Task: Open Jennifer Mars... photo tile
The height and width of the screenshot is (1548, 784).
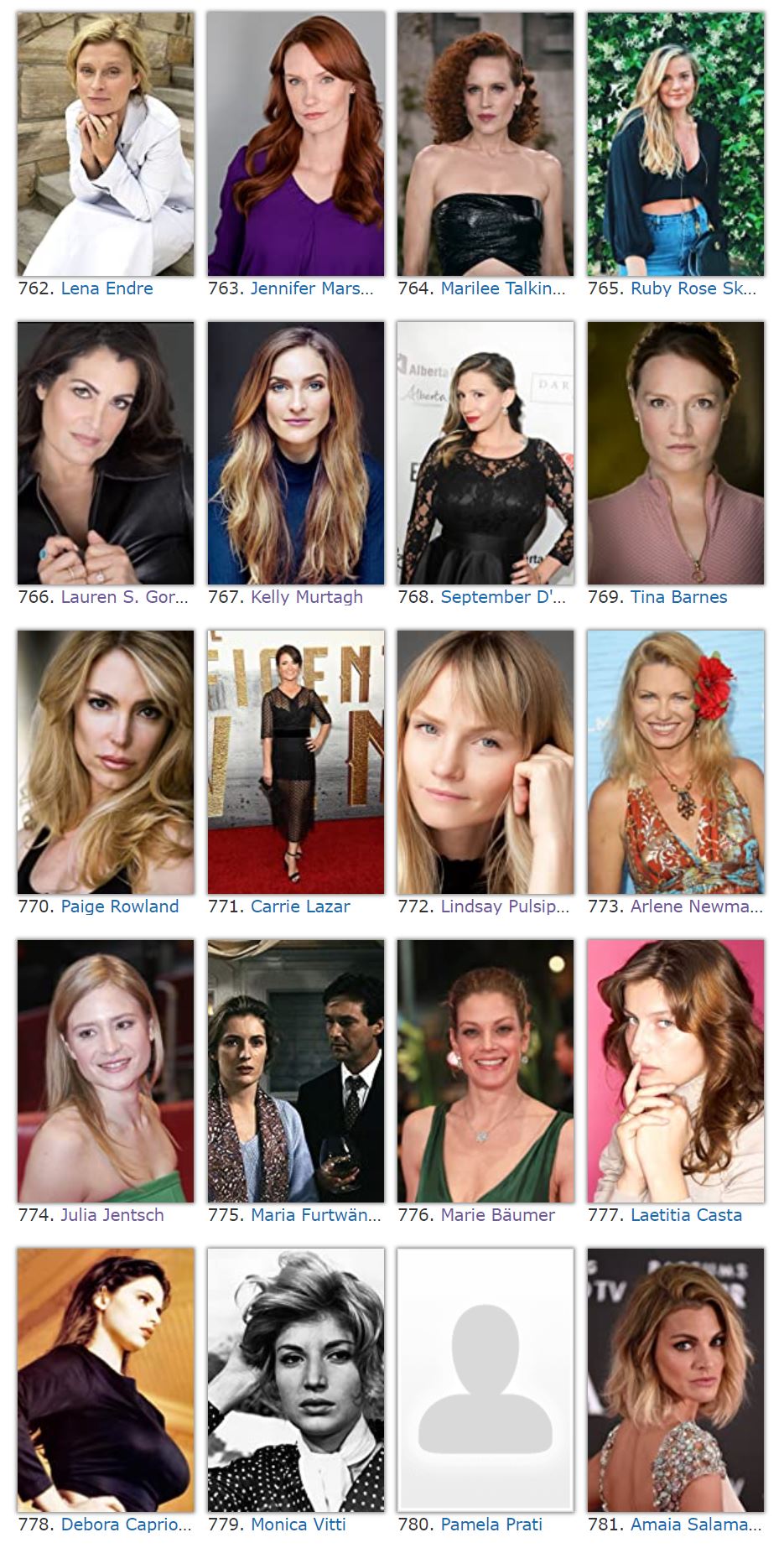Action: (296, 144)
